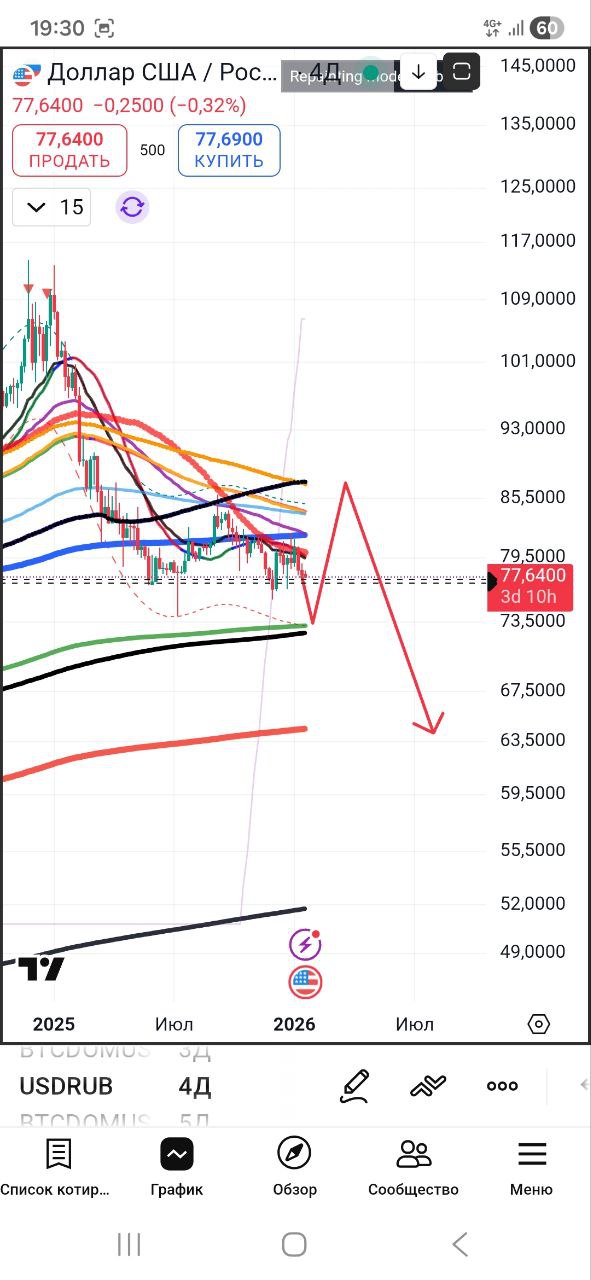Viewport: 591px width, 1280px height.
Task: Tap the down arrow icon at top
Action: tap(419, 73)
